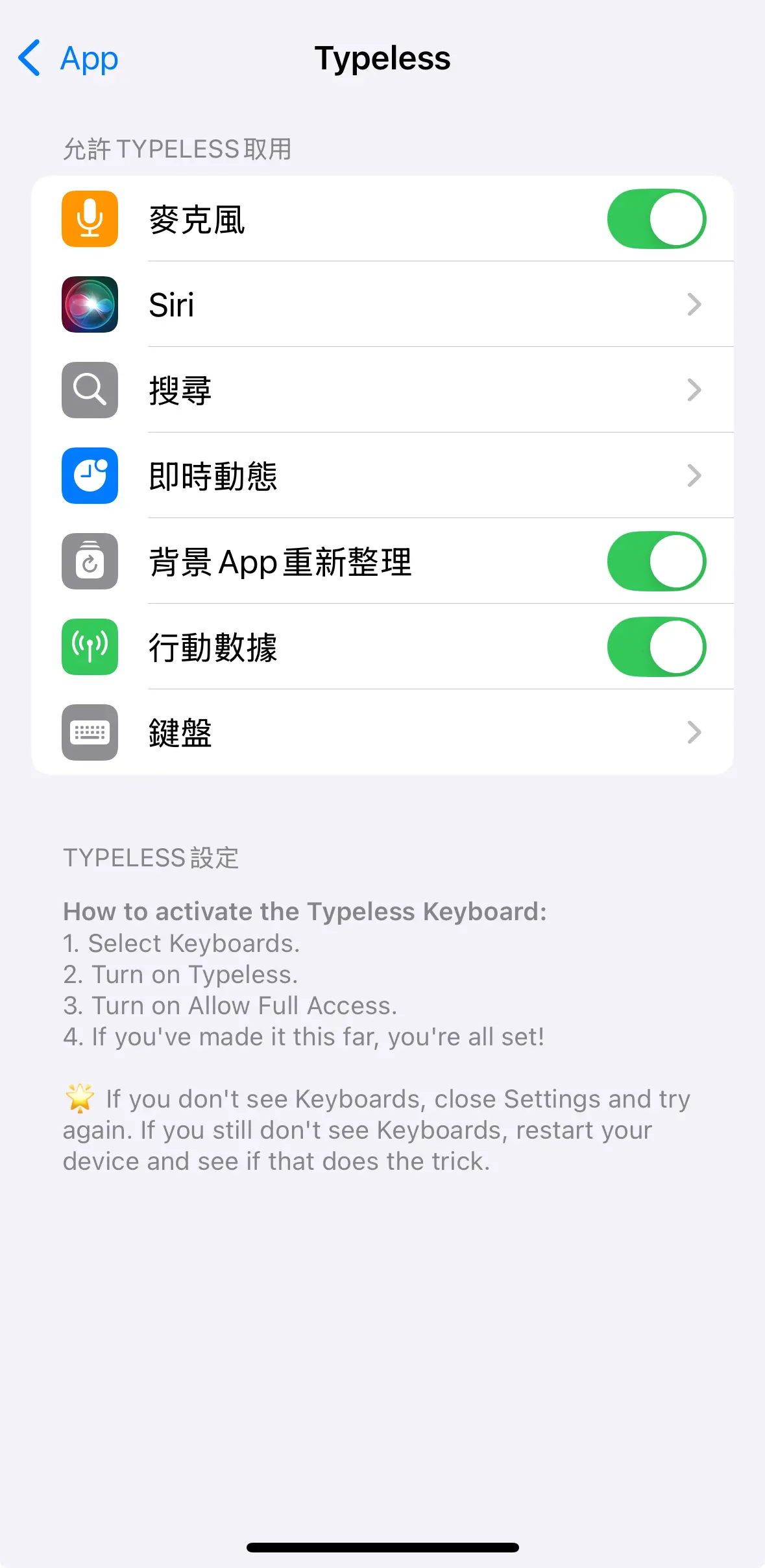
Task: Open Siri settings for Typeless
Action: click(382, 305)
